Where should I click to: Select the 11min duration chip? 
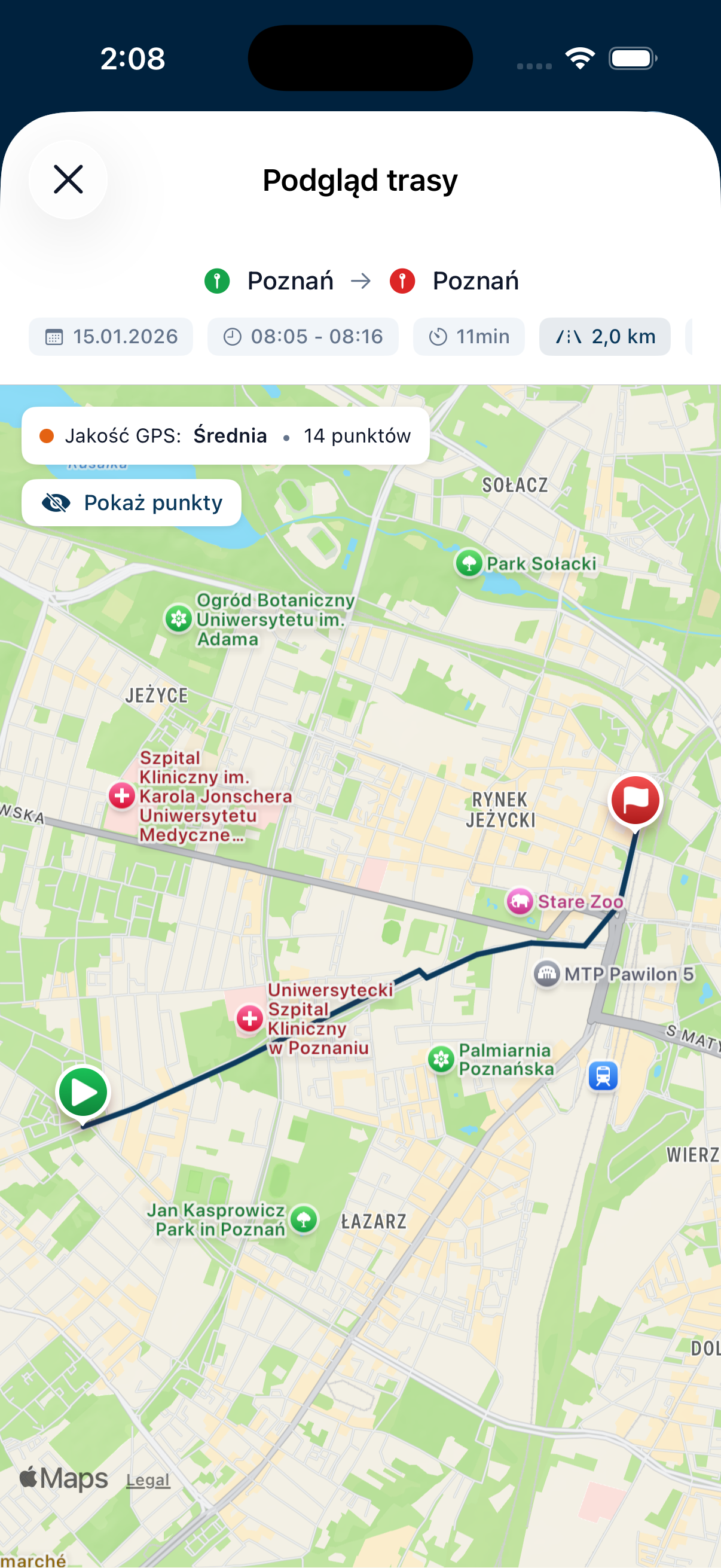469,336
